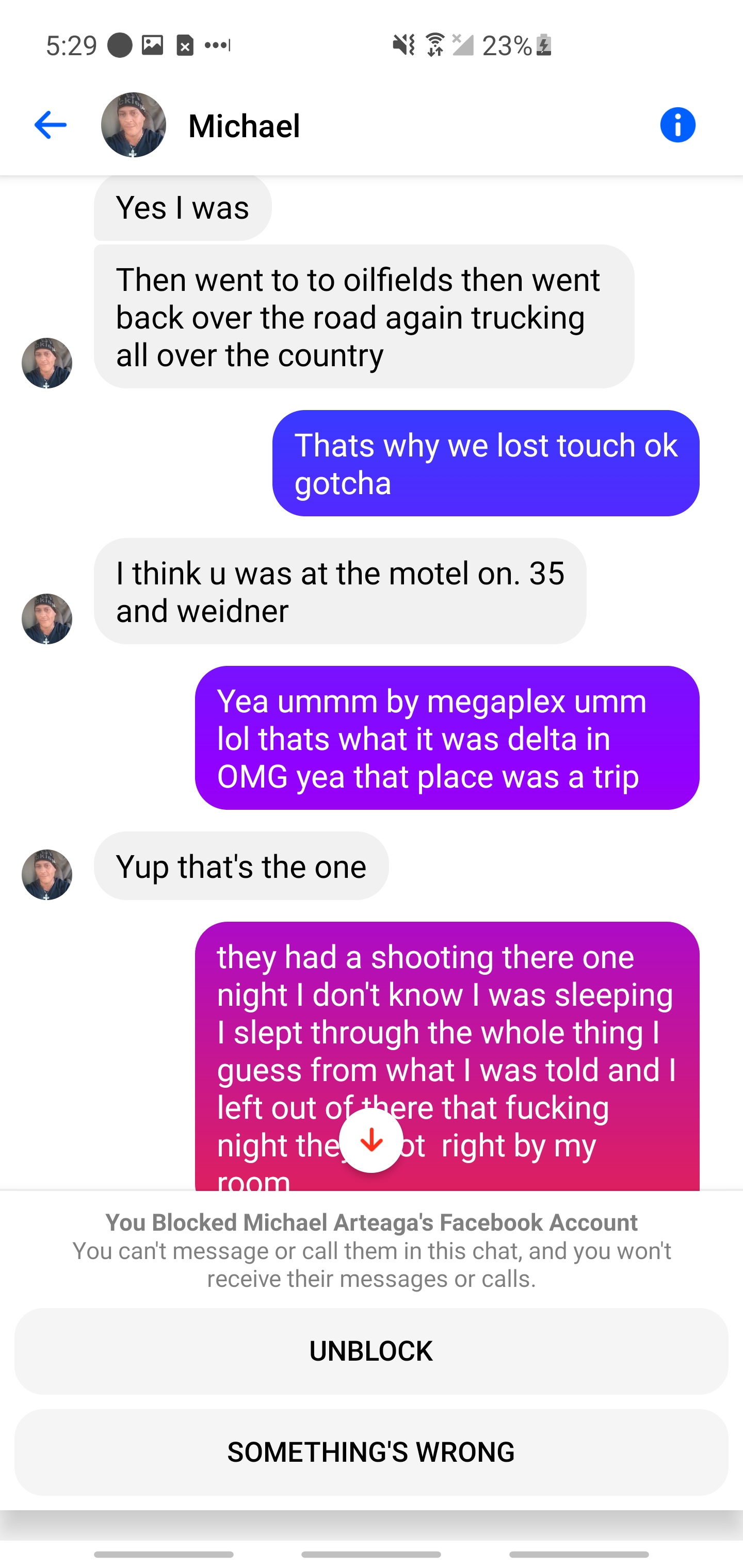The height and width of the screenshot is (1568, 743).
Task: Go back from Michael's chat
Action: tap(50, 125)
